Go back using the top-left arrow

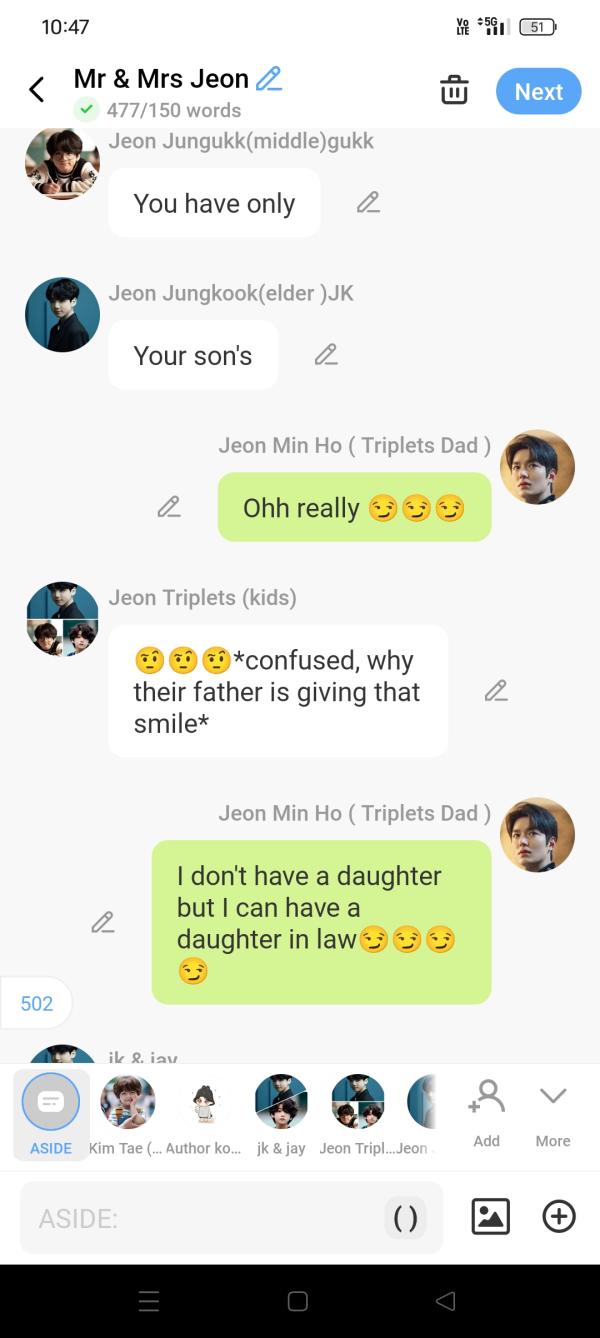click(x=37, y=90)
